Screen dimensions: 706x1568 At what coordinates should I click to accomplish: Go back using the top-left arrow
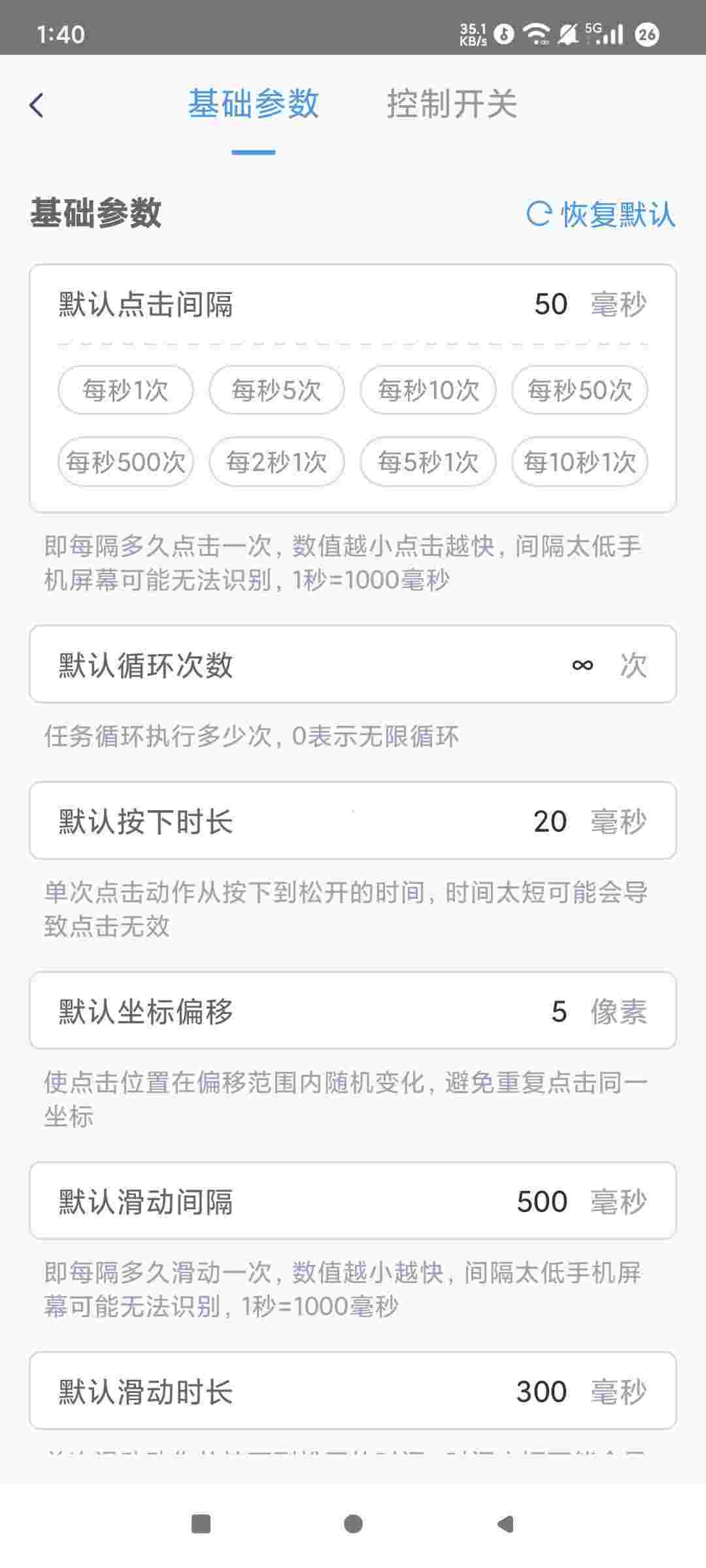pos(37,105)
